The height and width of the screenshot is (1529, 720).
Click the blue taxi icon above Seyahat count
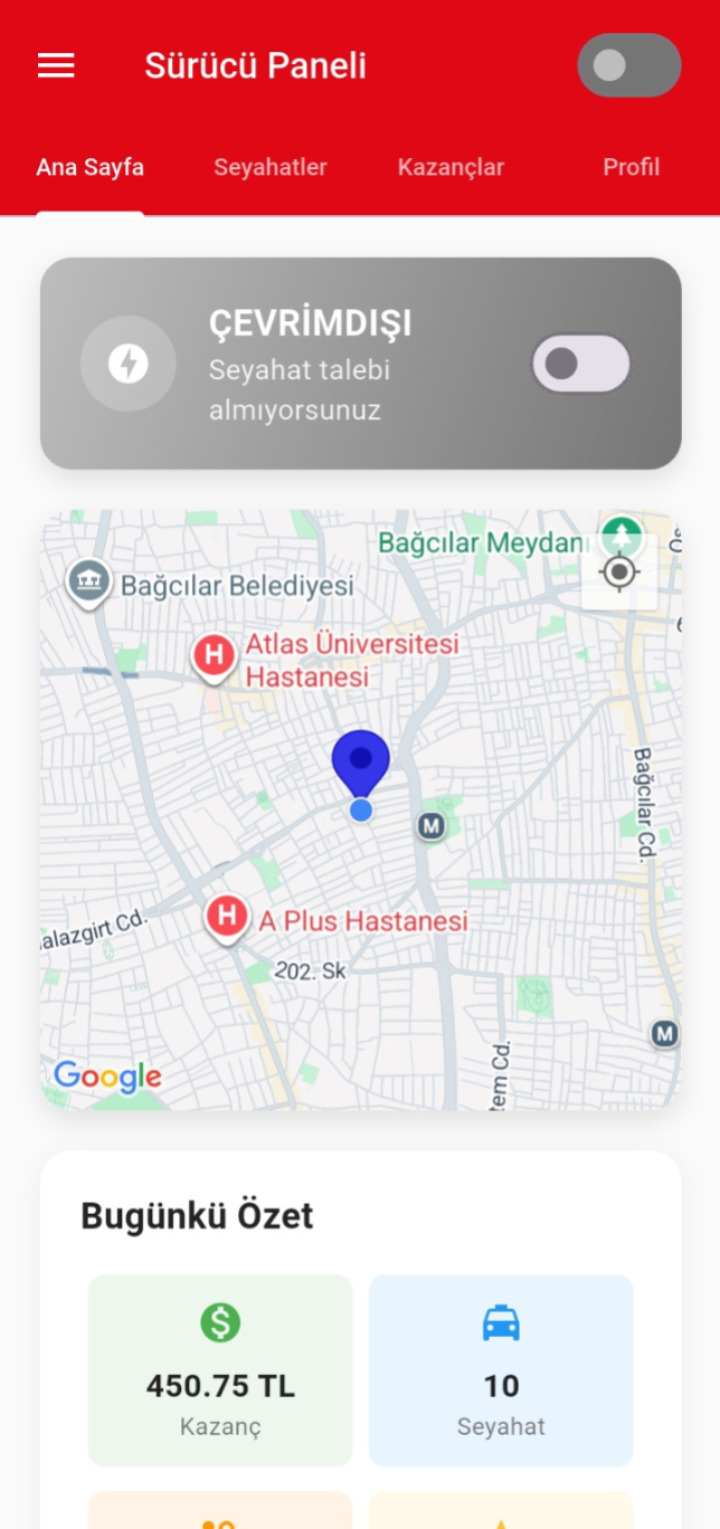501,1324
